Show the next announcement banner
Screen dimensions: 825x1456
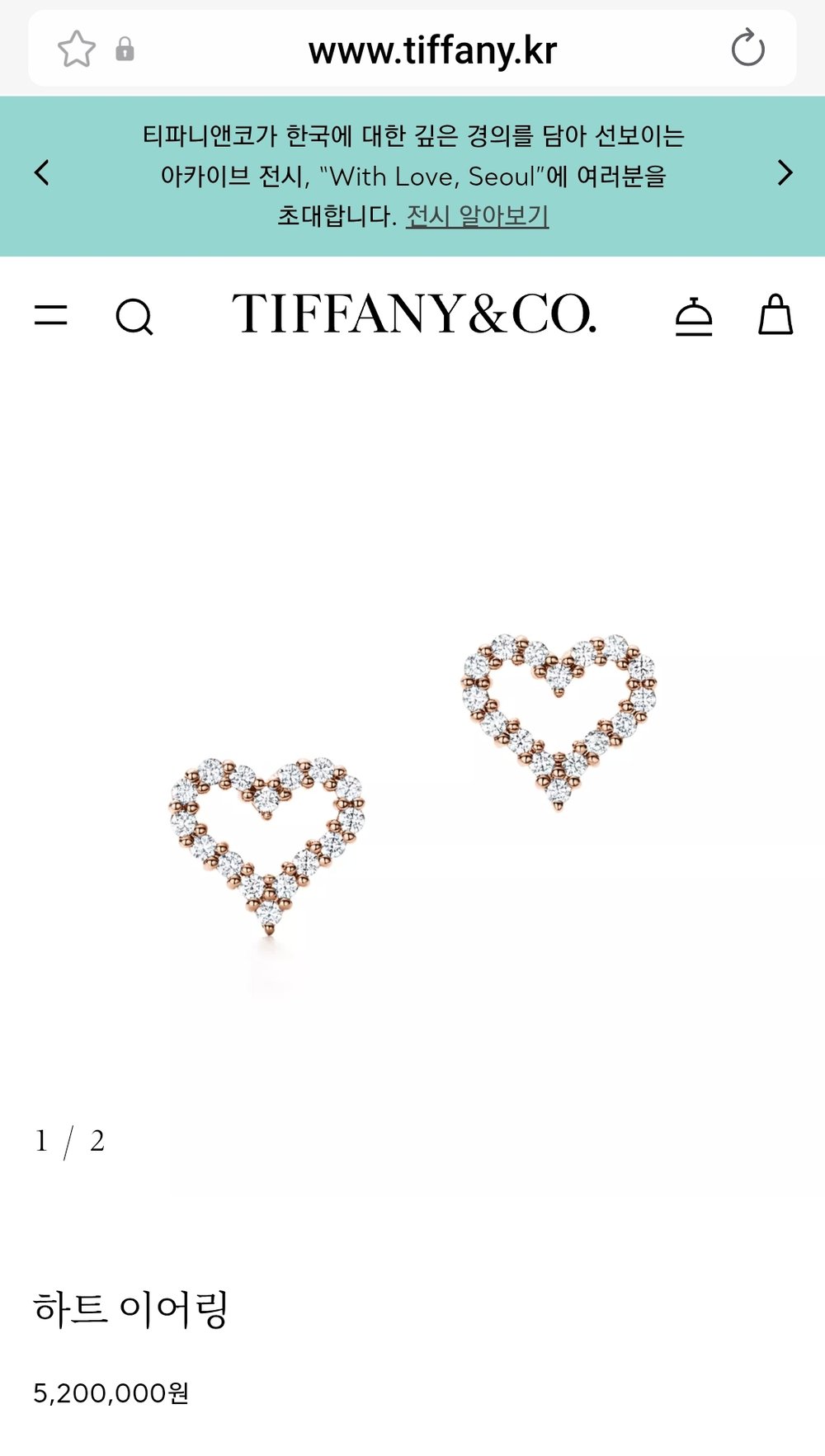point(785,173)
